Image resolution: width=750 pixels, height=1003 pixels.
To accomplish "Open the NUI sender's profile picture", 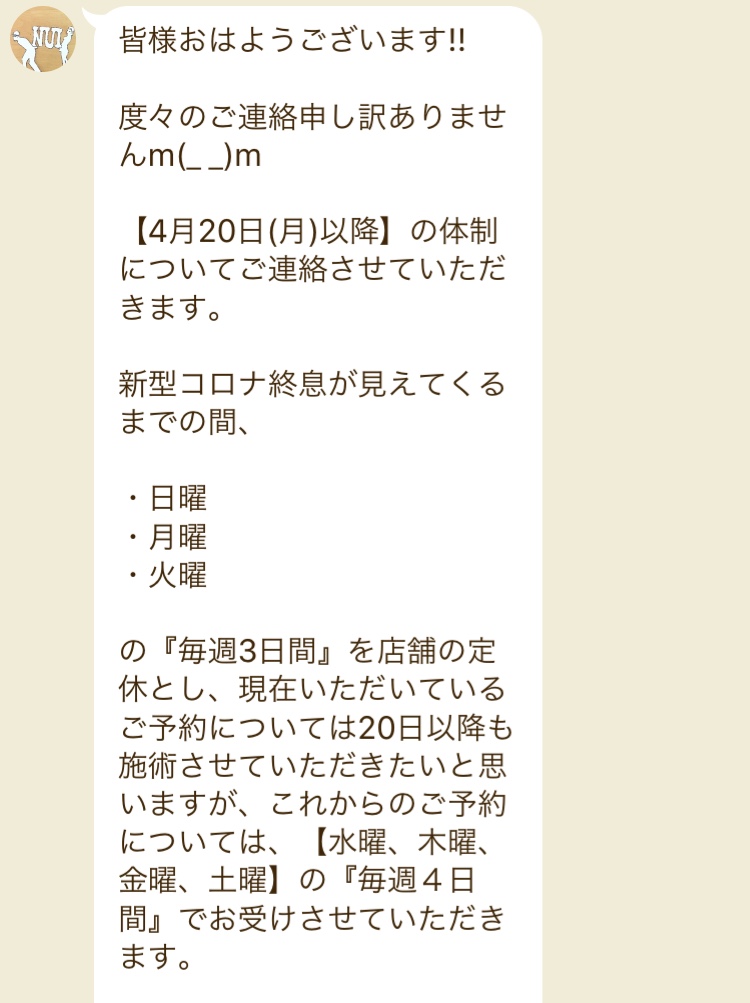I will [x=43, y=39].
